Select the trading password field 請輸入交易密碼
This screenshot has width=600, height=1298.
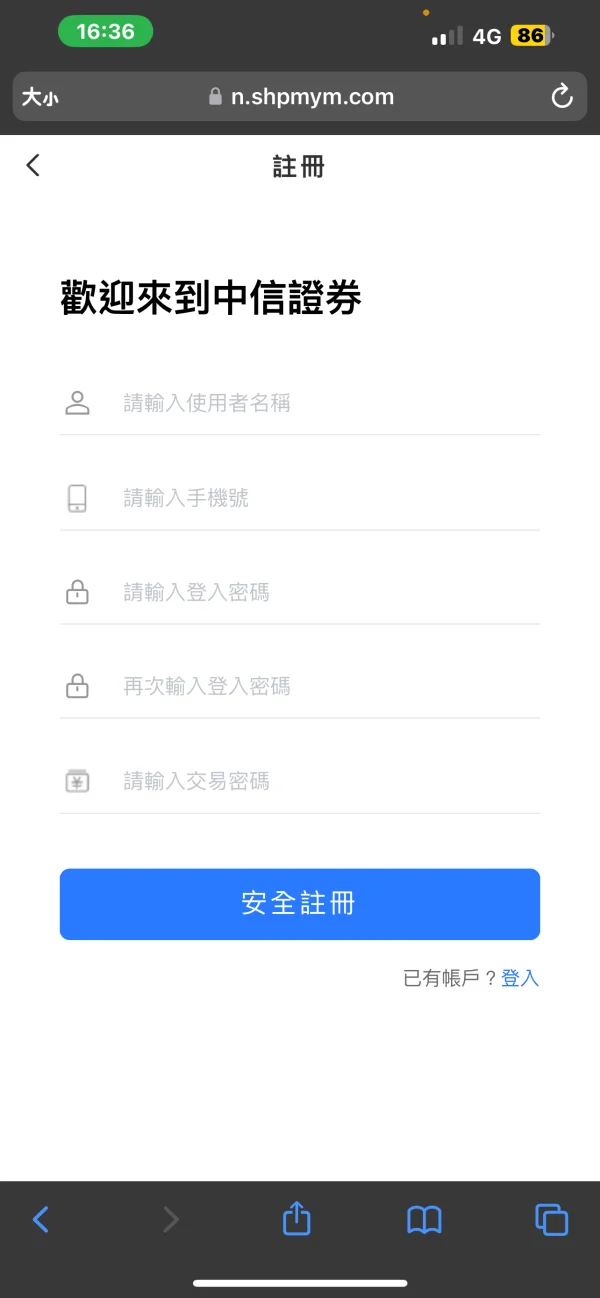300,782
